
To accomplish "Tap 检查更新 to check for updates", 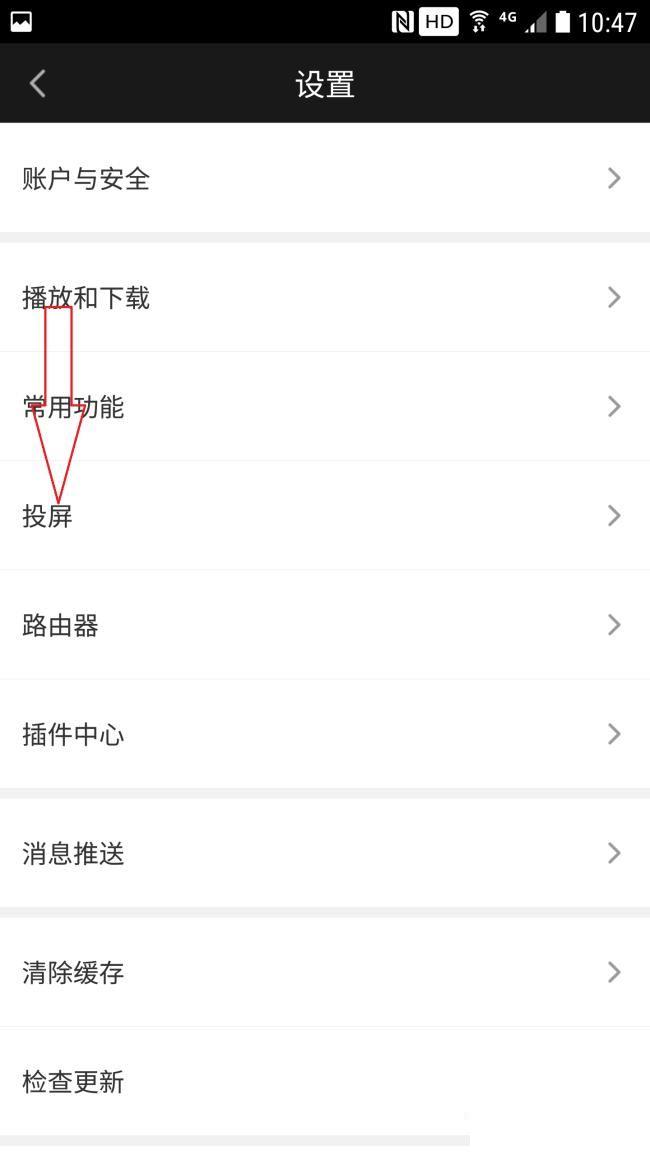I will [x=324, y=1081].
